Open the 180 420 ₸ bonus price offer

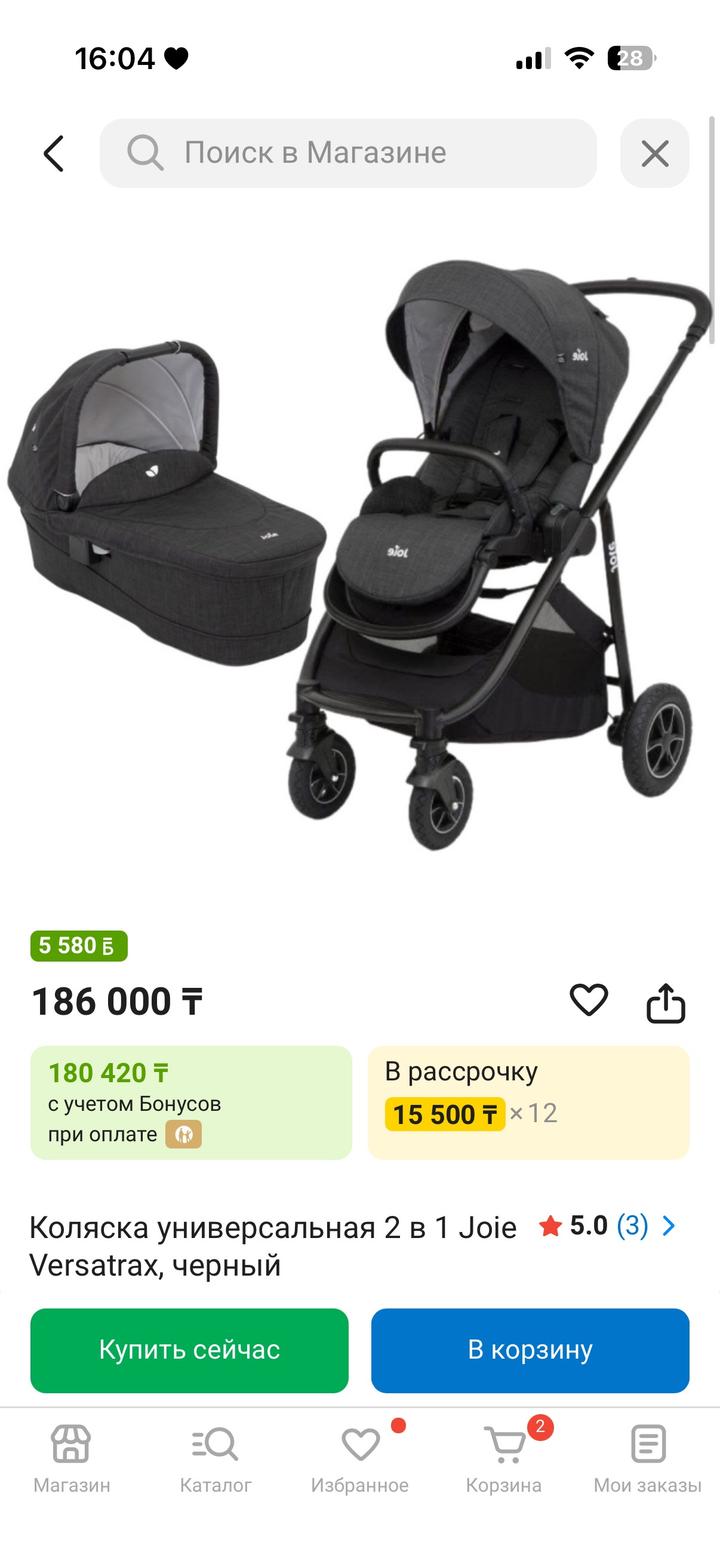(191, 1102)
